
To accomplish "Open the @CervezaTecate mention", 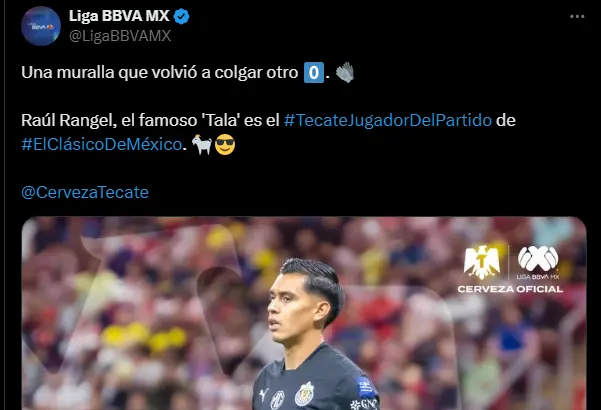I will (x=85, y=191).
